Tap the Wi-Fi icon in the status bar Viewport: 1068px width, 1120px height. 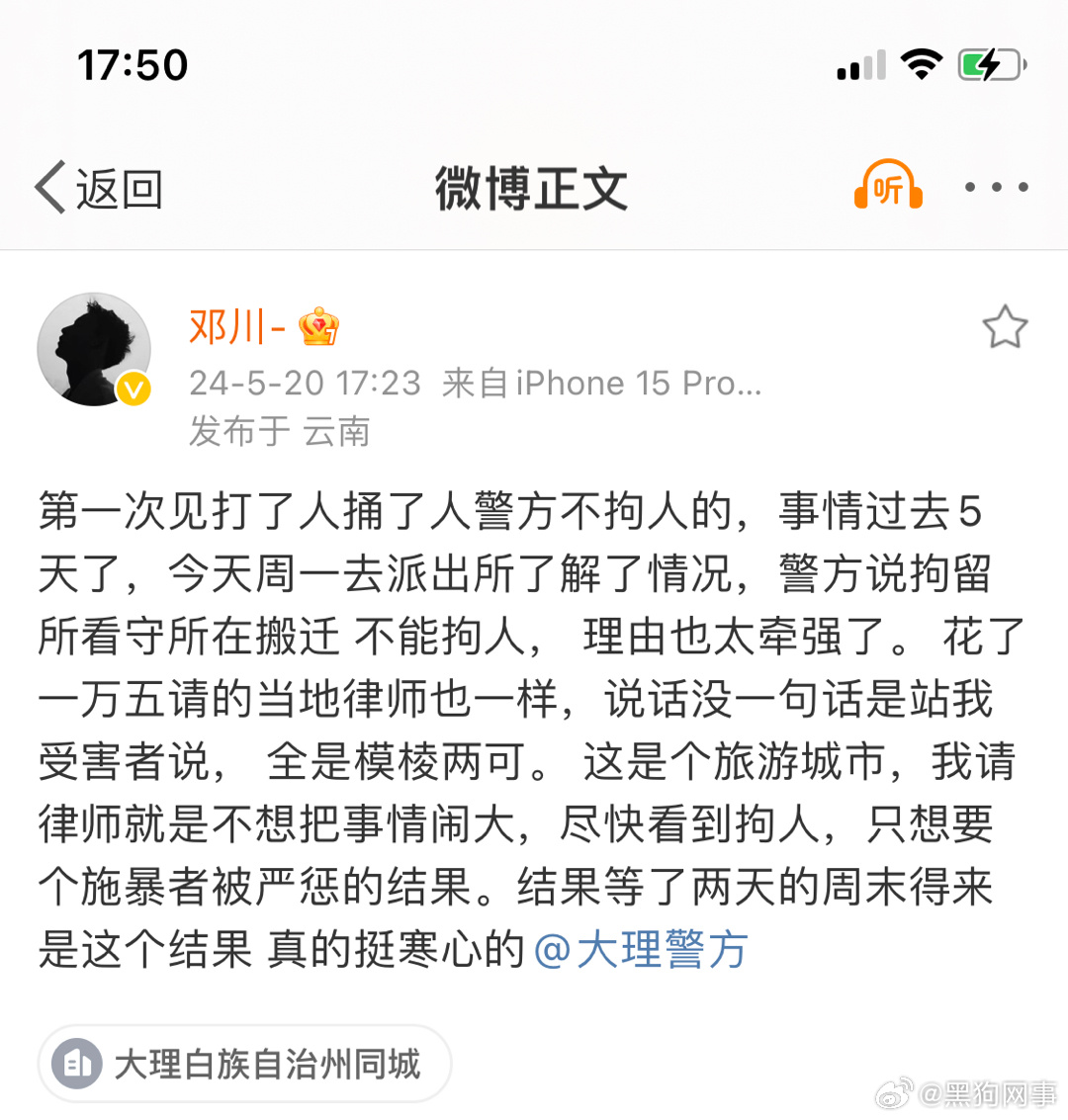tap(919, 63)
